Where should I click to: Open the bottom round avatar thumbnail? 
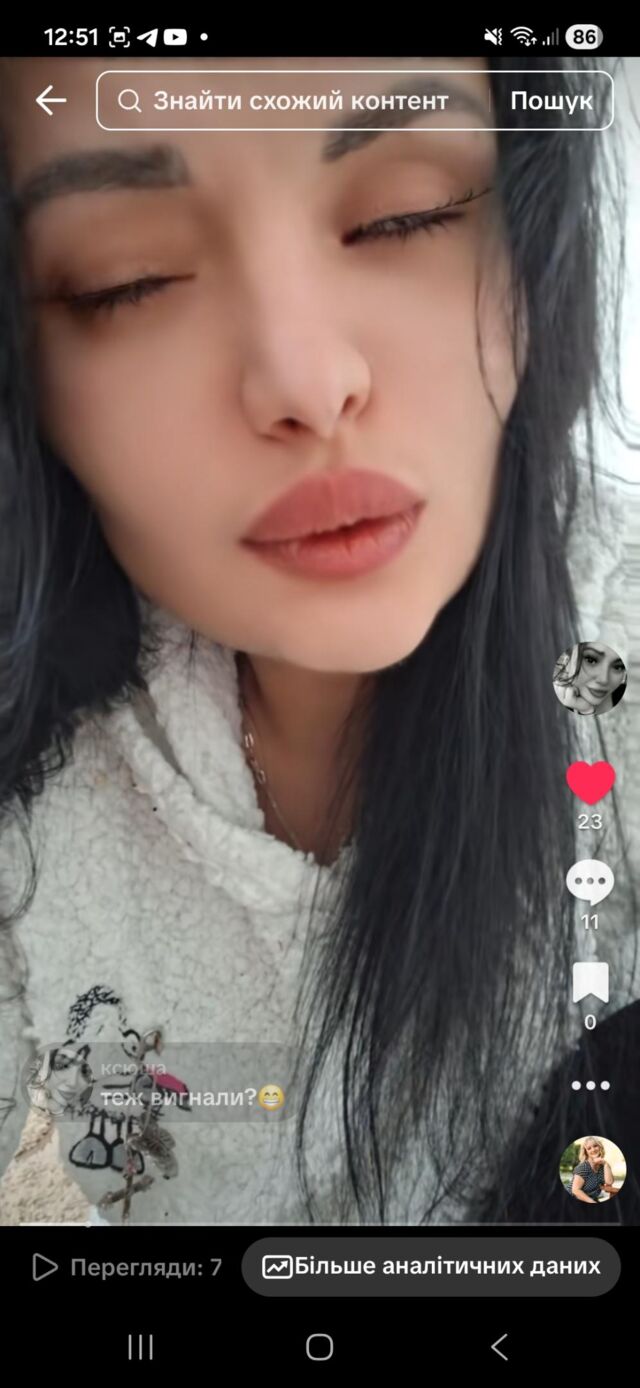pyautogui.click(x=592, y=1168)
